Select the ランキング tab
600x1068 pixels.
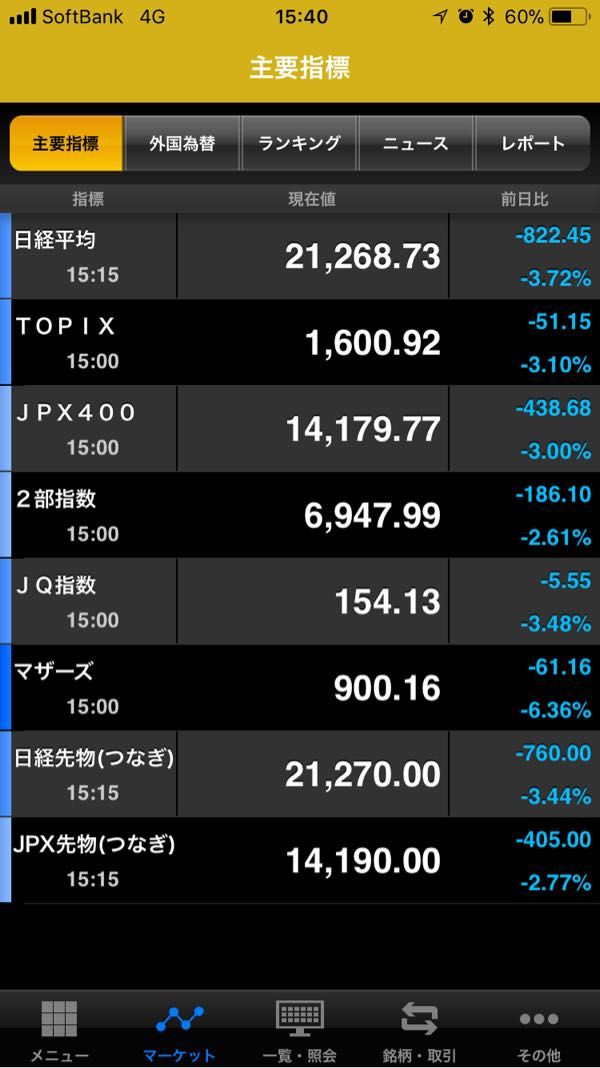pyautogui.click(x=299, y=143)
